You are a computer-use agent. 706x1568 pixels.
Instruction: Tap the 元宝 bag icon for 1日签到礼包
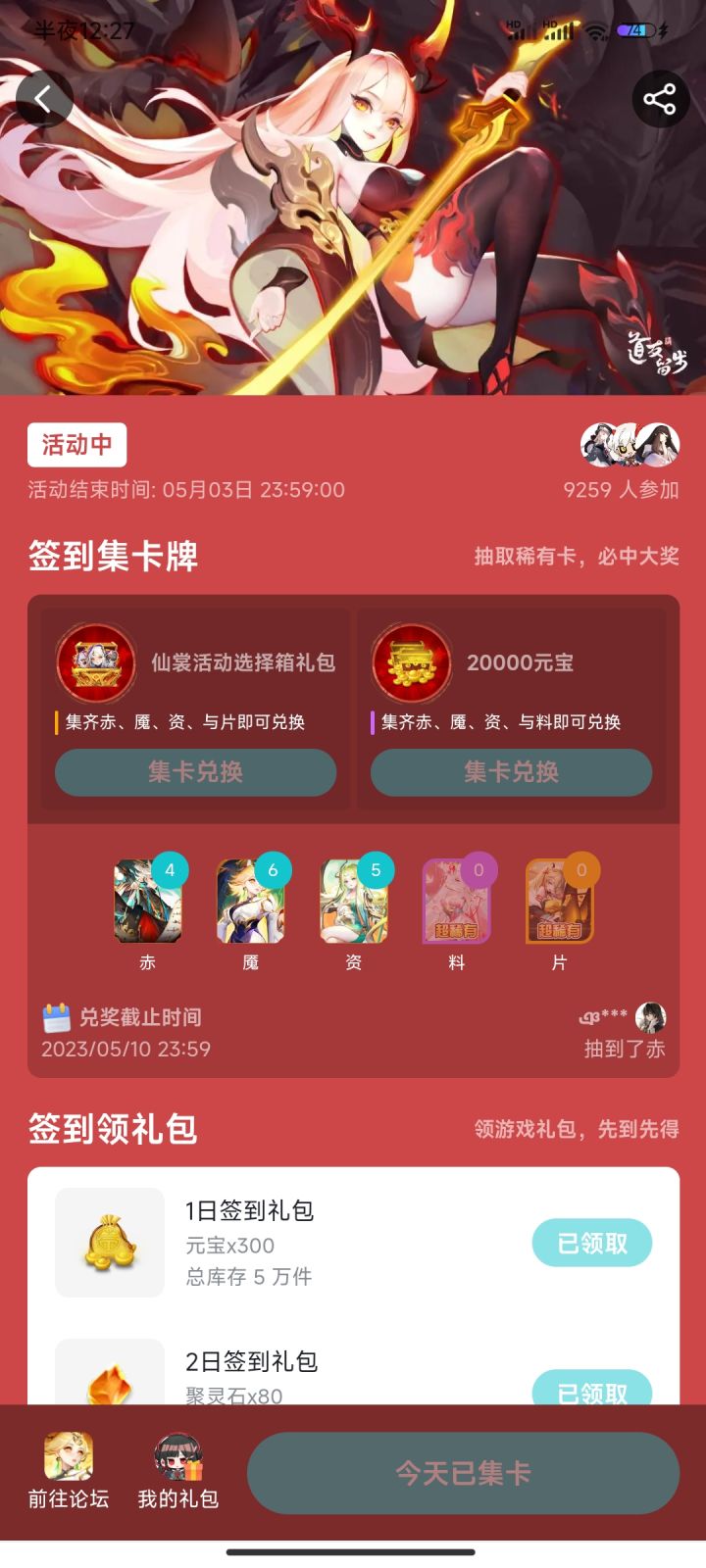click(x=109, y=1242)
